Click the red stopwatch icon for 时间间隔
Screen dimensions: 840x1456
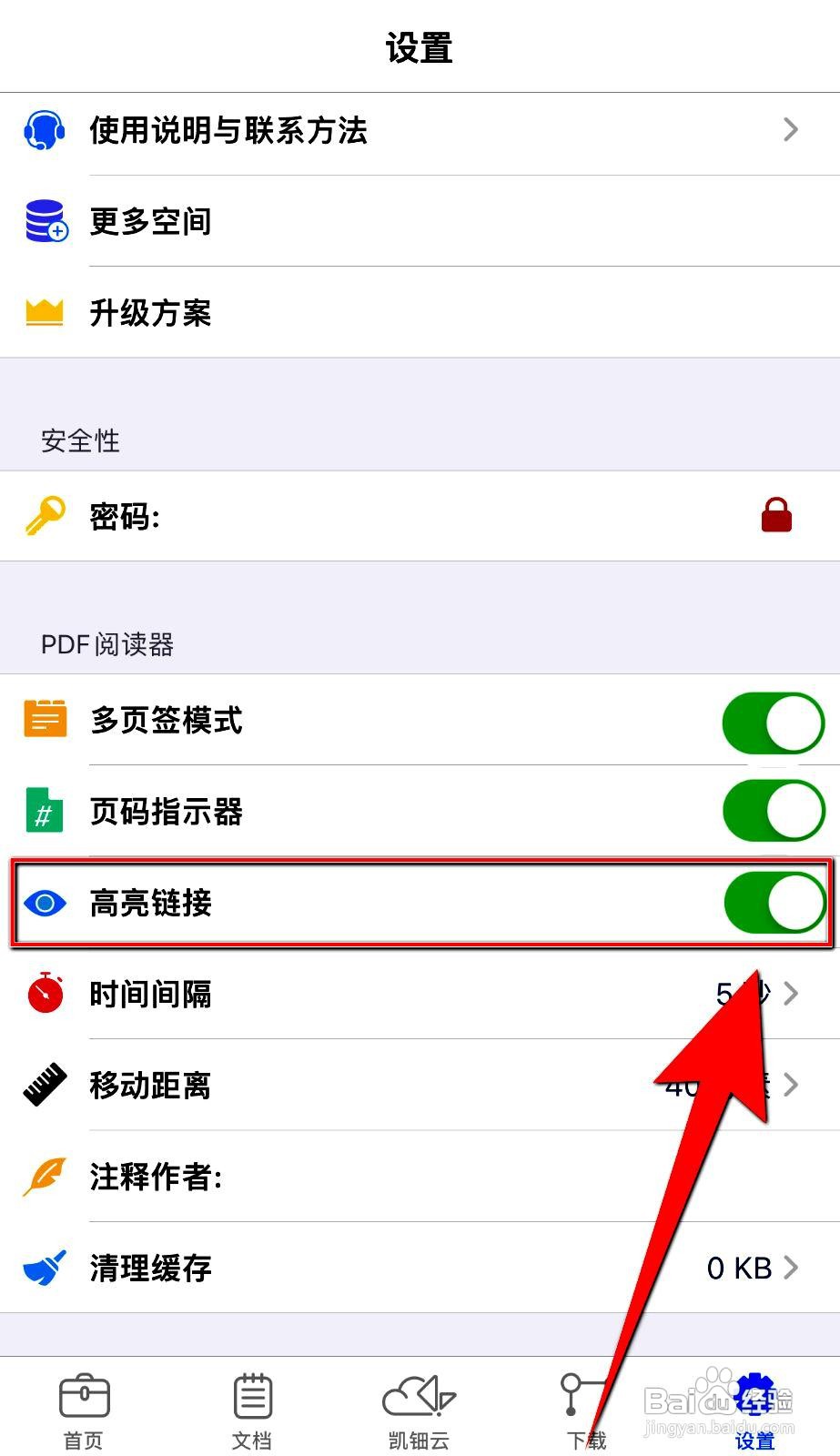pos(45,994)
